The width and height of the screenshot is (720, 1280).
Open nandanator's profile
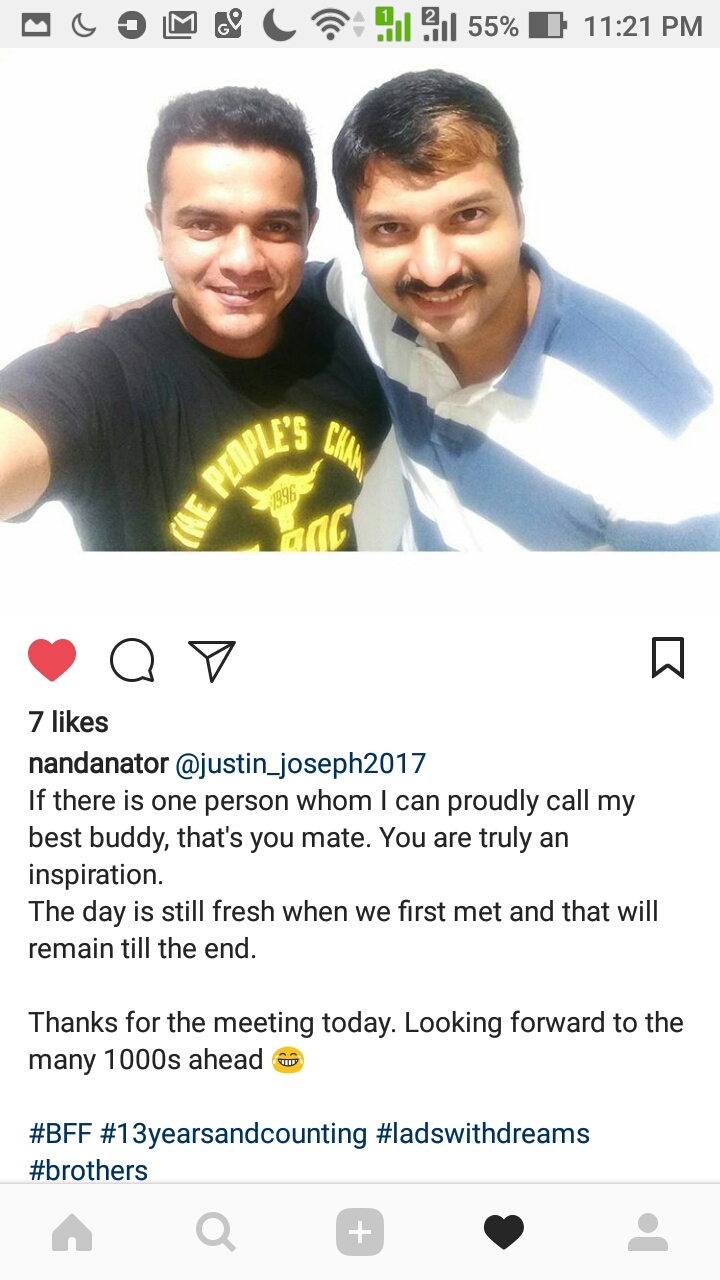coord(98,764)
